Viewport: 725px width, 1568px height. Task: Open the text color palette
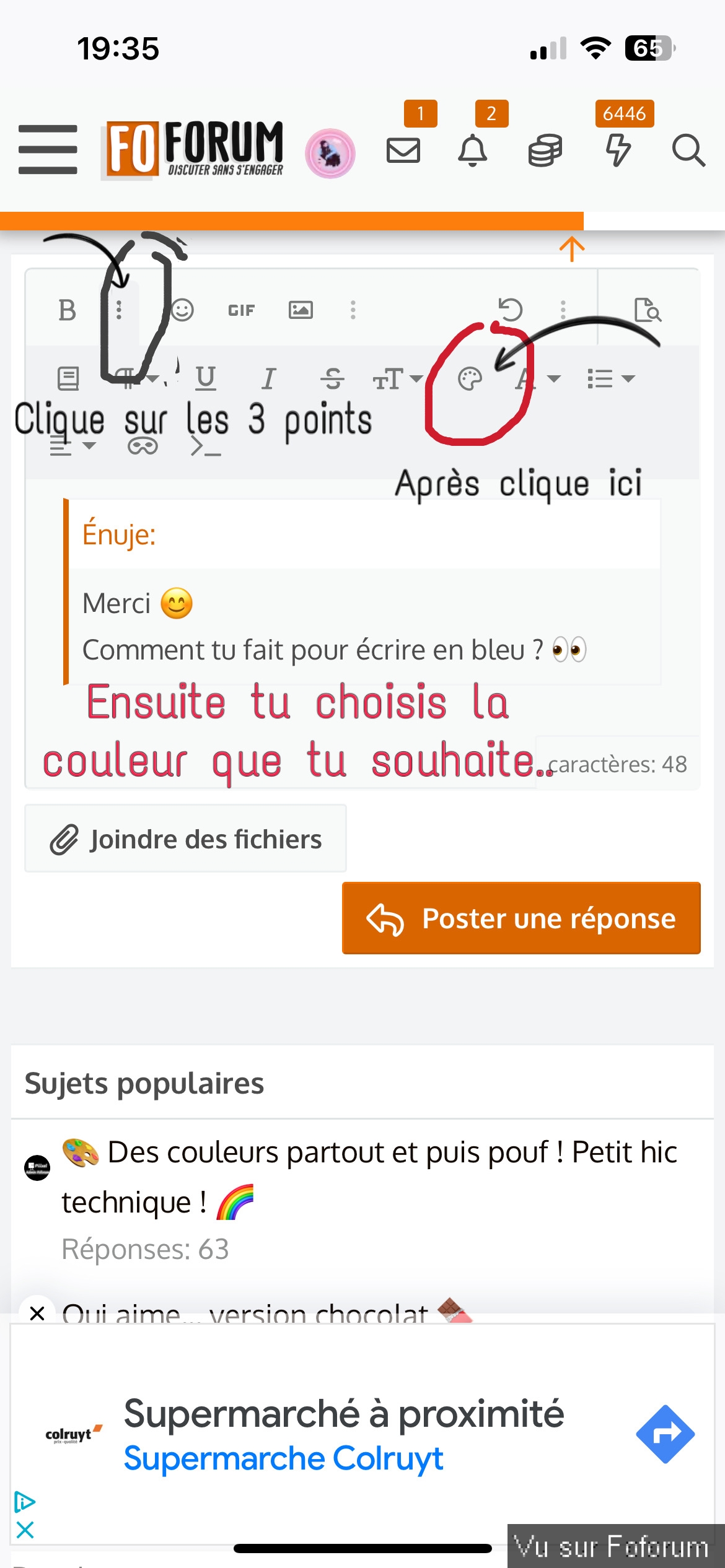pos(470,378)
